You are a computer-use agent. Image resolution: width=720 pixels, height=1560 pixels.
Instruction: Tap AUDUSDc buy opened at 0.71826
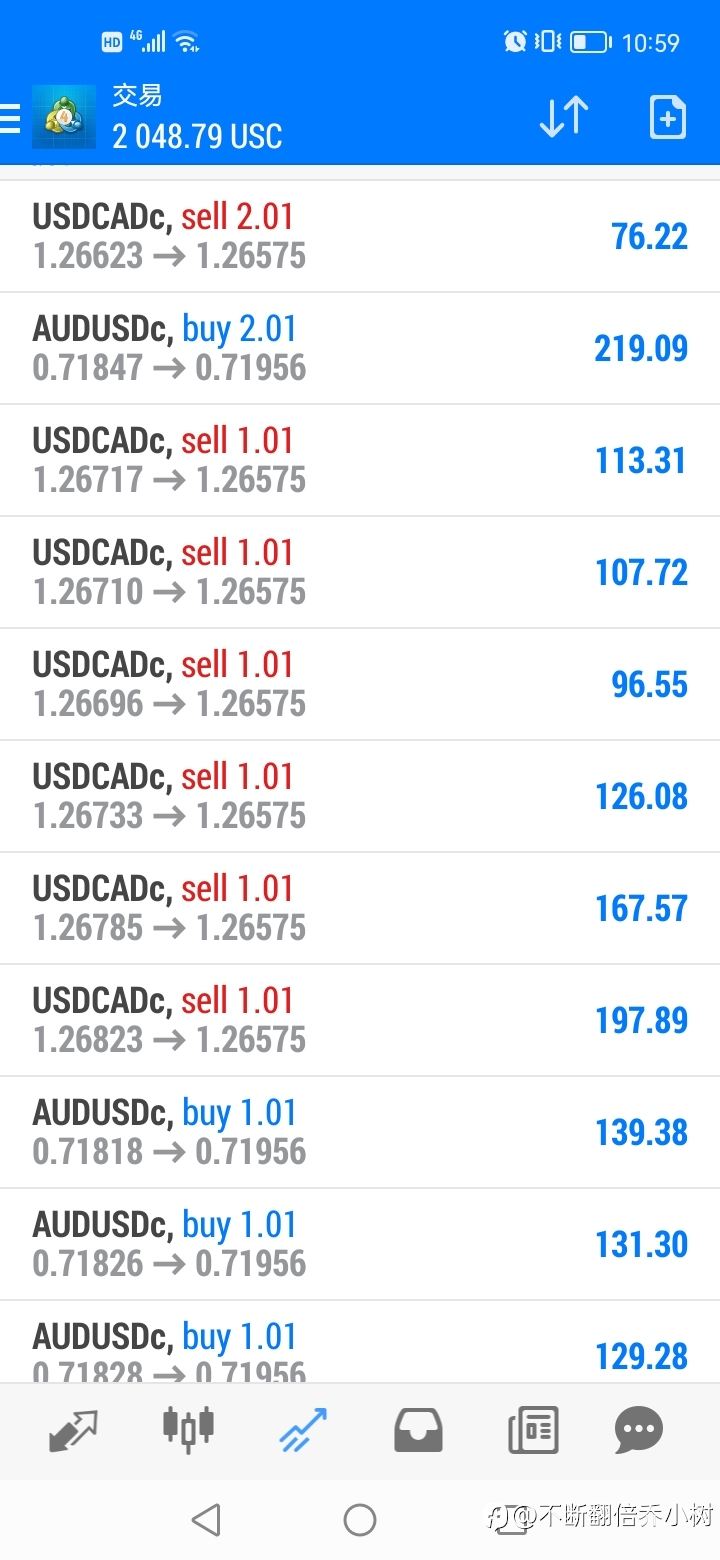pyautogui.click(x=360, y=1245)
